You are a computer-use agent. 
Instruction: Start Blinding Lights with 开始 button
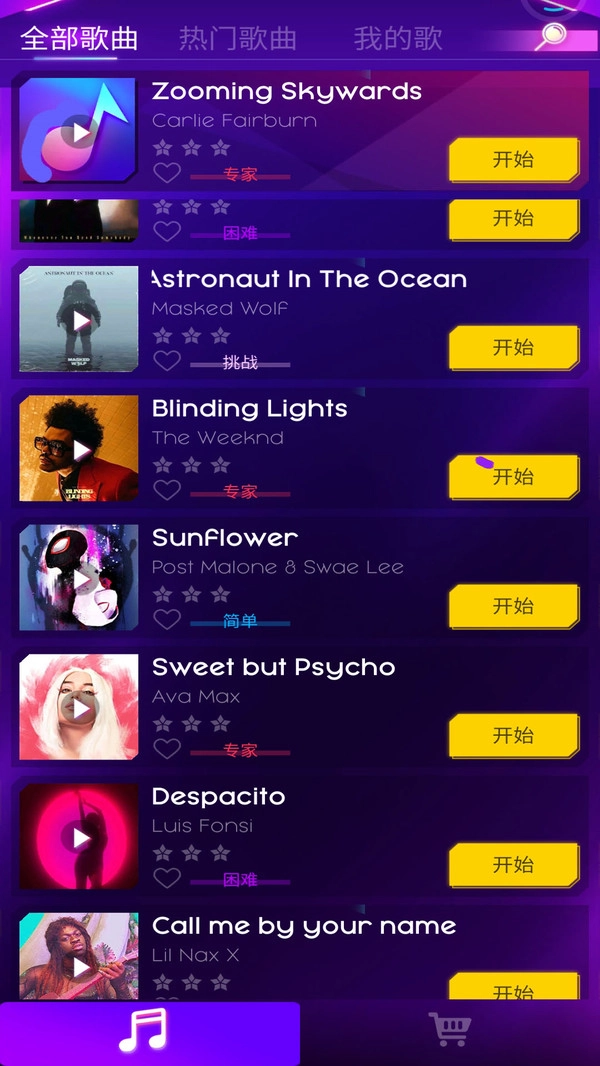[x=514, y=477]
